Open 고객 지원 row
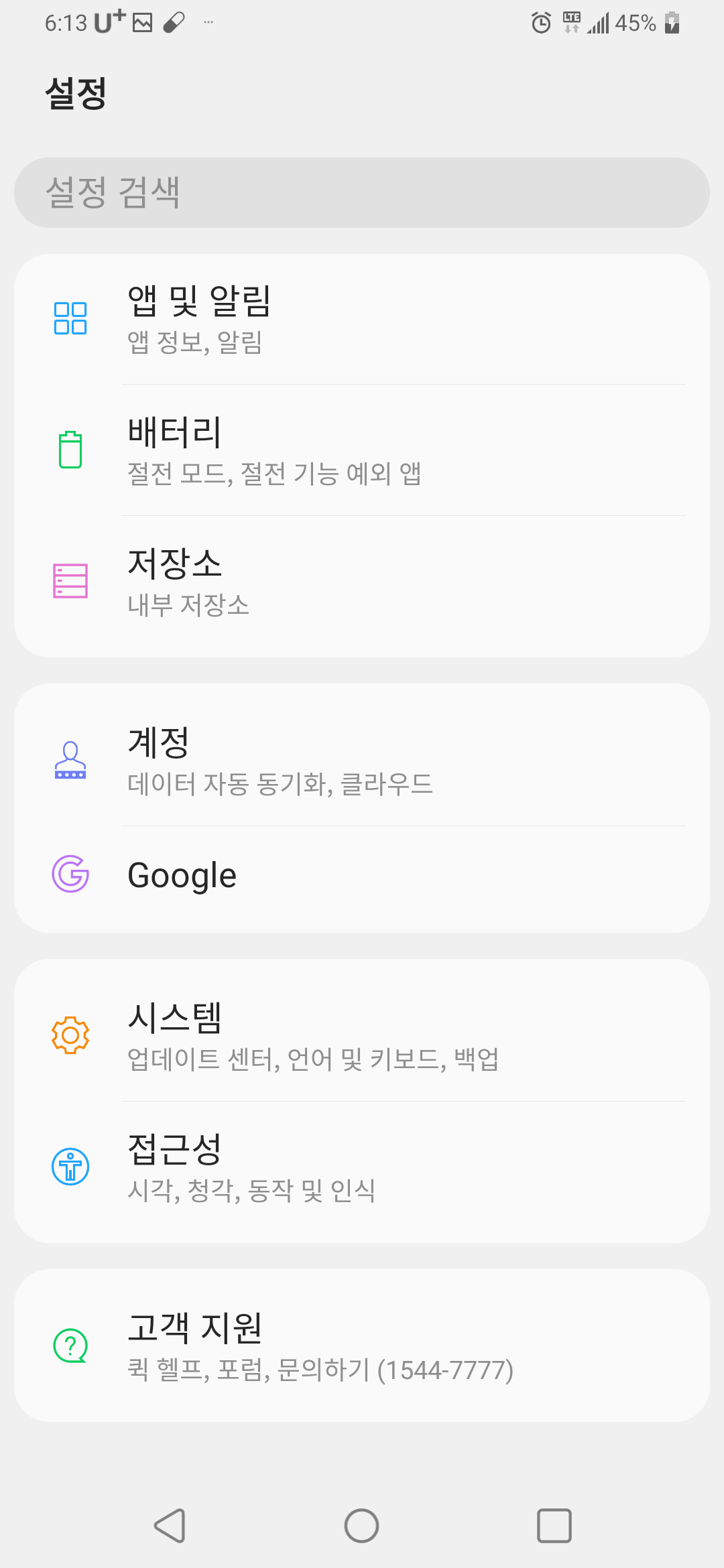 [x=362, y=1346]
